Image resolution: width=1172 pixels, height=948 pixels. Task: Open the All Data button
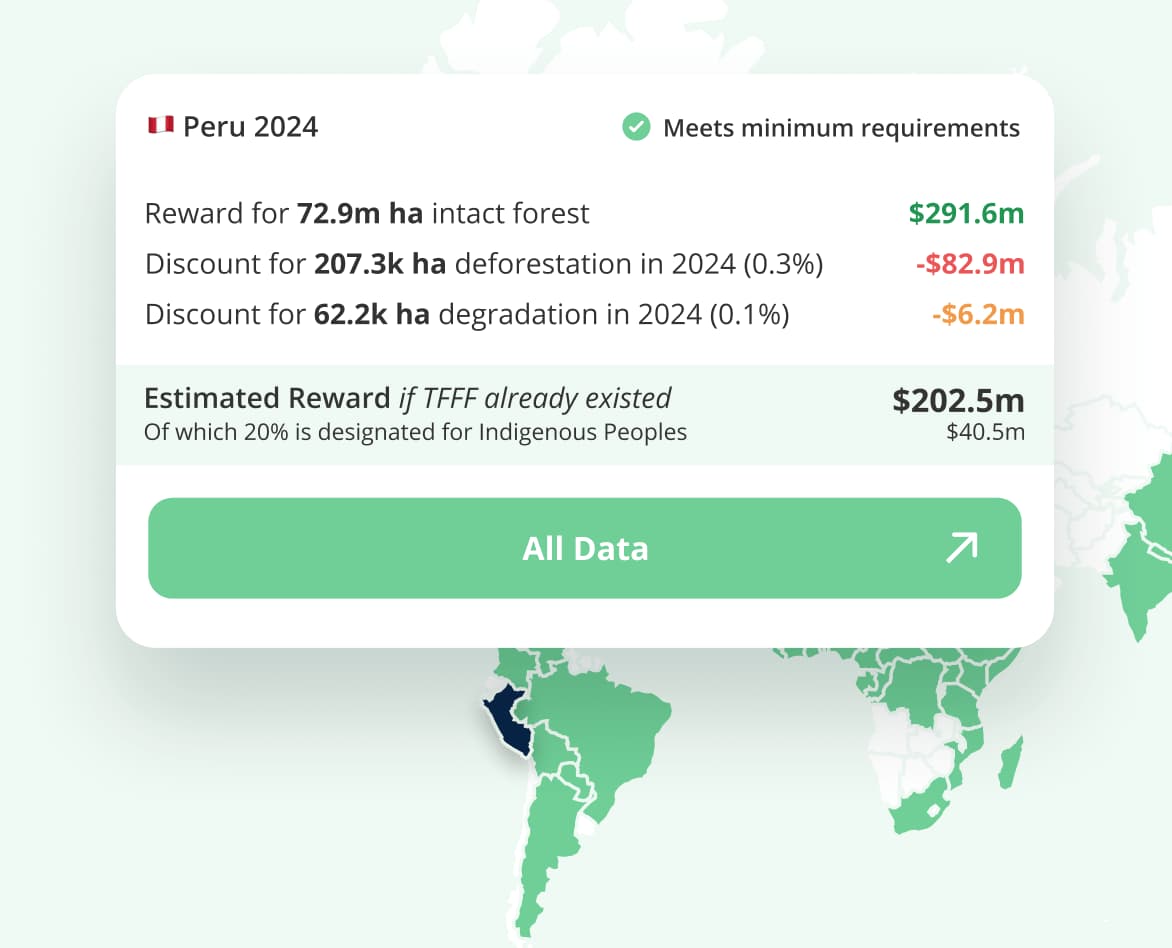584,548
